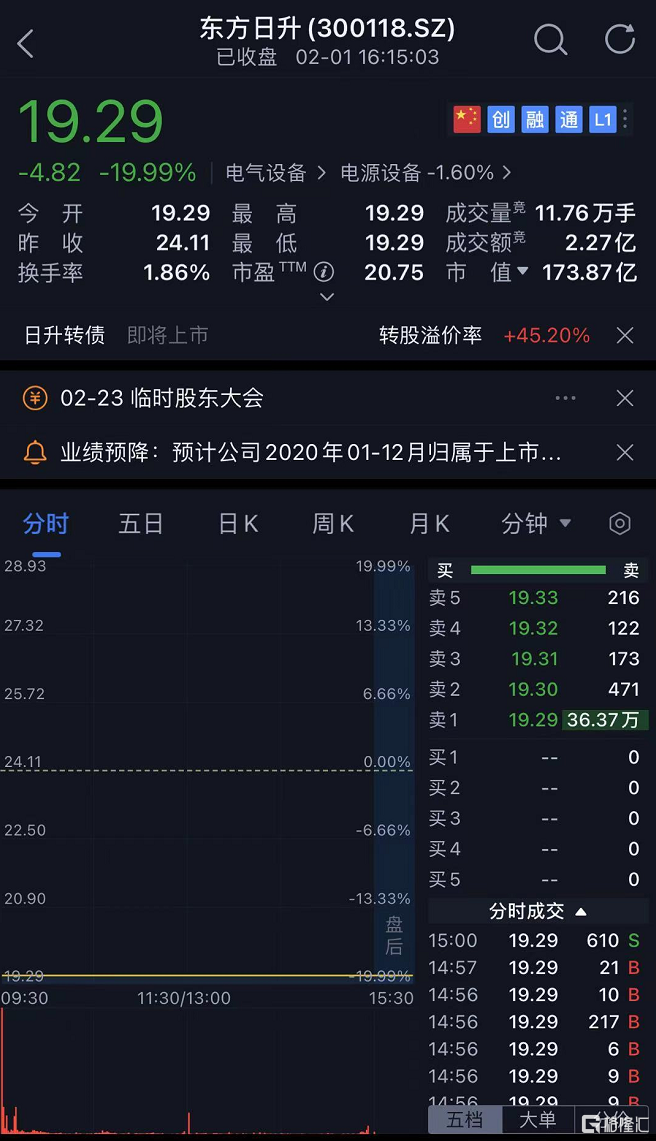This screenshot has width=656, height=1141.
Task: Switch to the 日K chart tab
Action: point(238,524)
